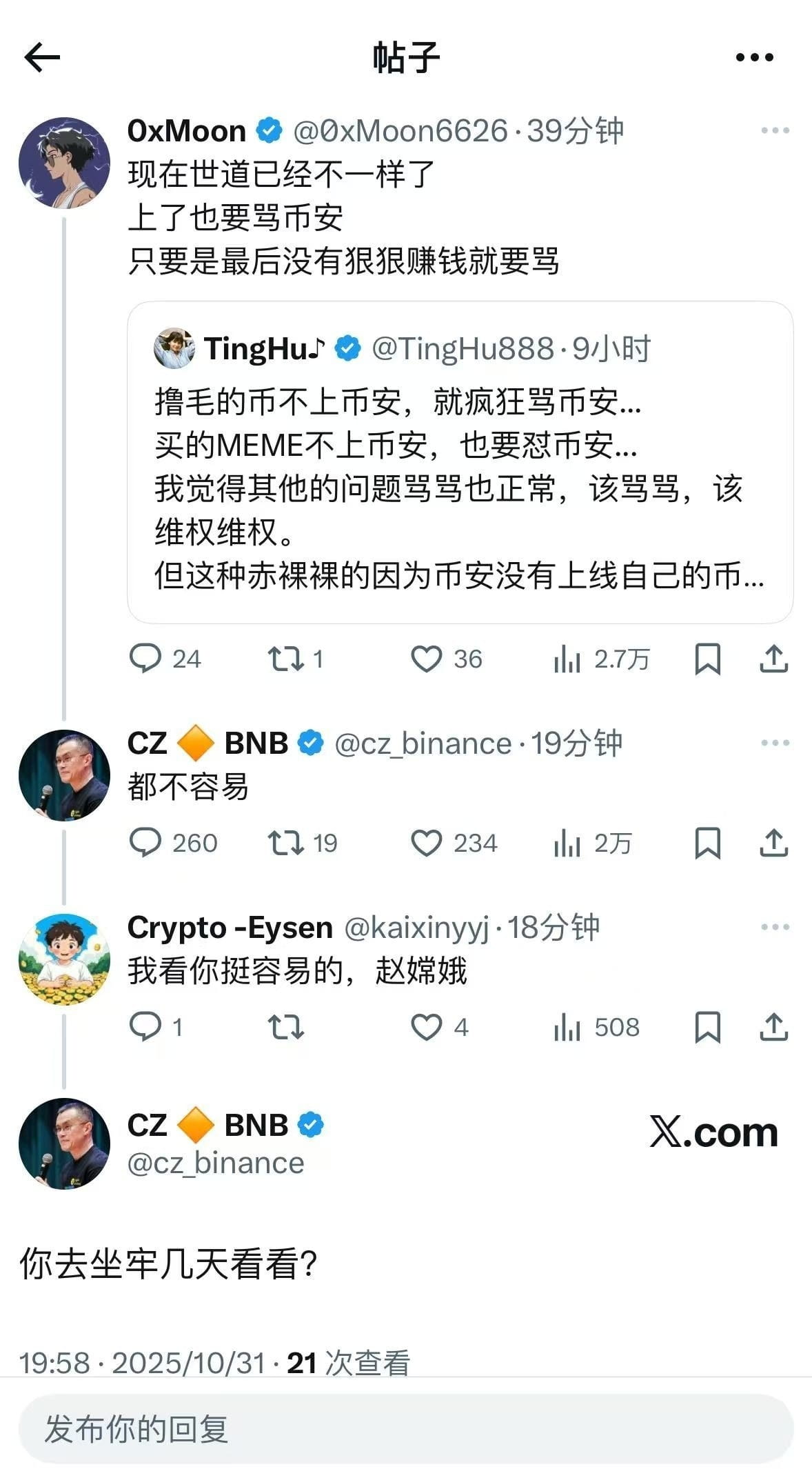Viewport: 812px width, 1469px height.
Task: Go back using the top-left arrow
Action: click(43, 57)
